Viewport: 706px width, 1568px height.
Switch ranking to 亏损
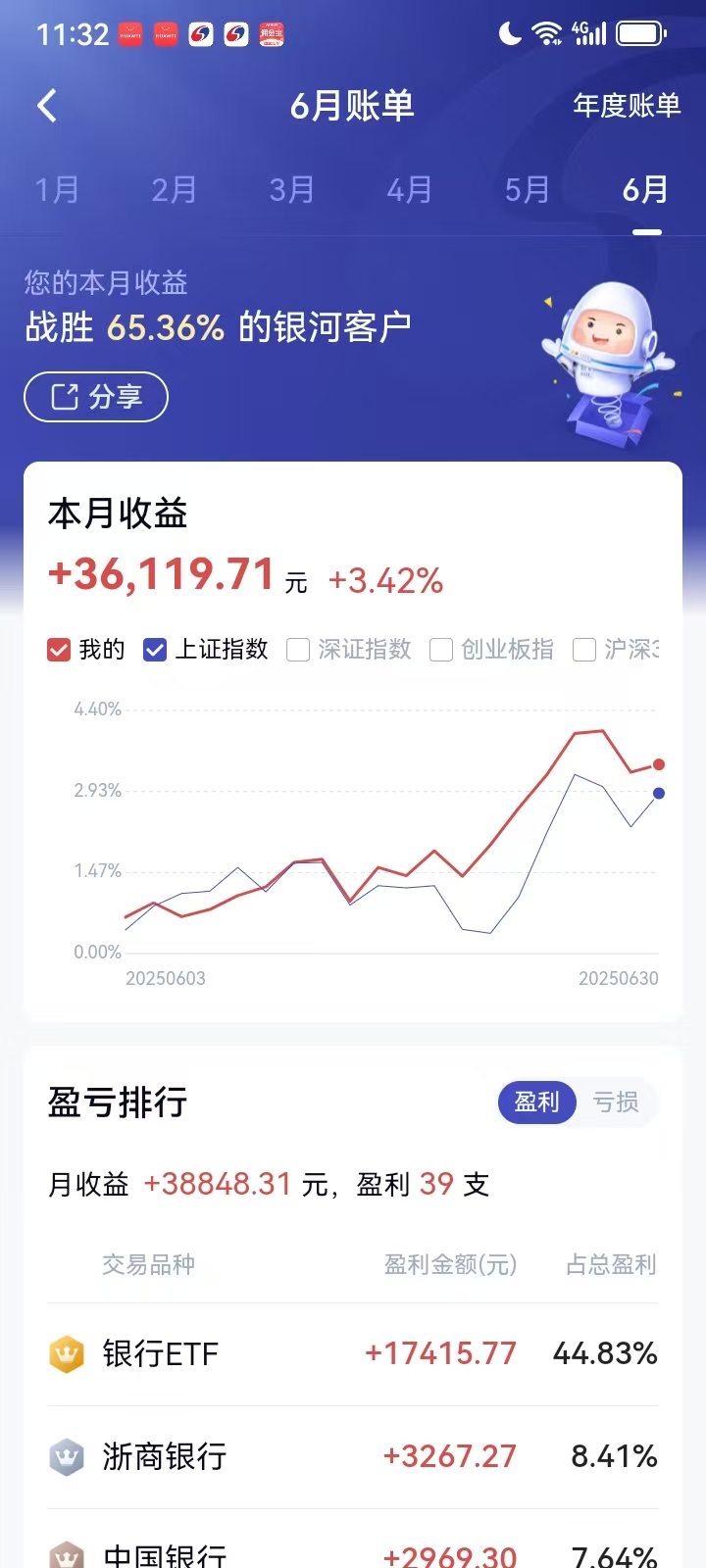click(x=616, y=1102)
